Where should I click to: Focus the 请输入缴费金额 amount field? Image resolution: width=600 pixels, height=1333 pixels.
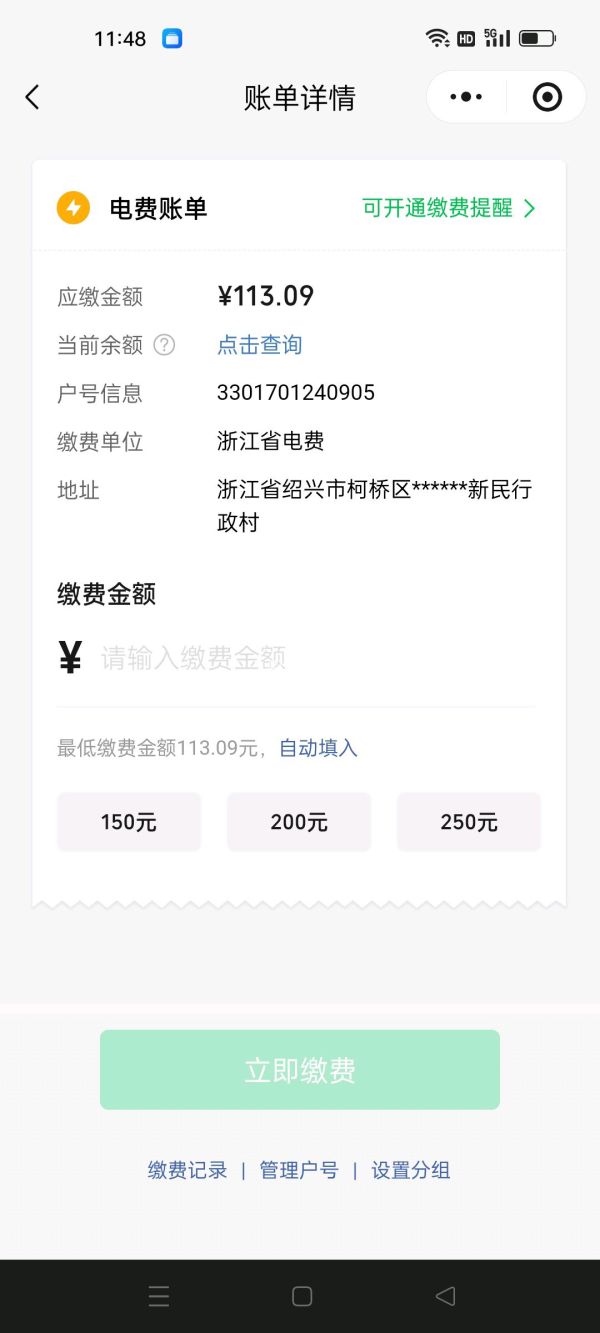316,657
